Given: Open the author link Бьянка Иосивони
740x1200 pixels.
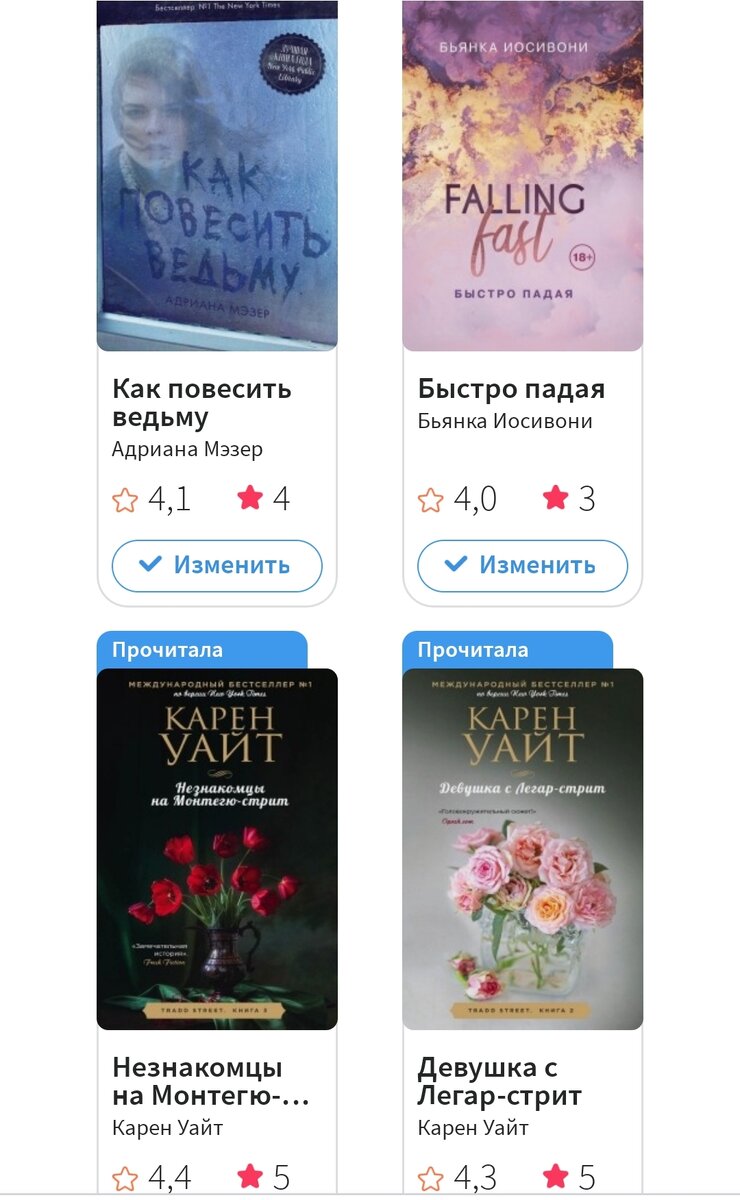Looking at the screenshot, I should [x=505, y=421].
